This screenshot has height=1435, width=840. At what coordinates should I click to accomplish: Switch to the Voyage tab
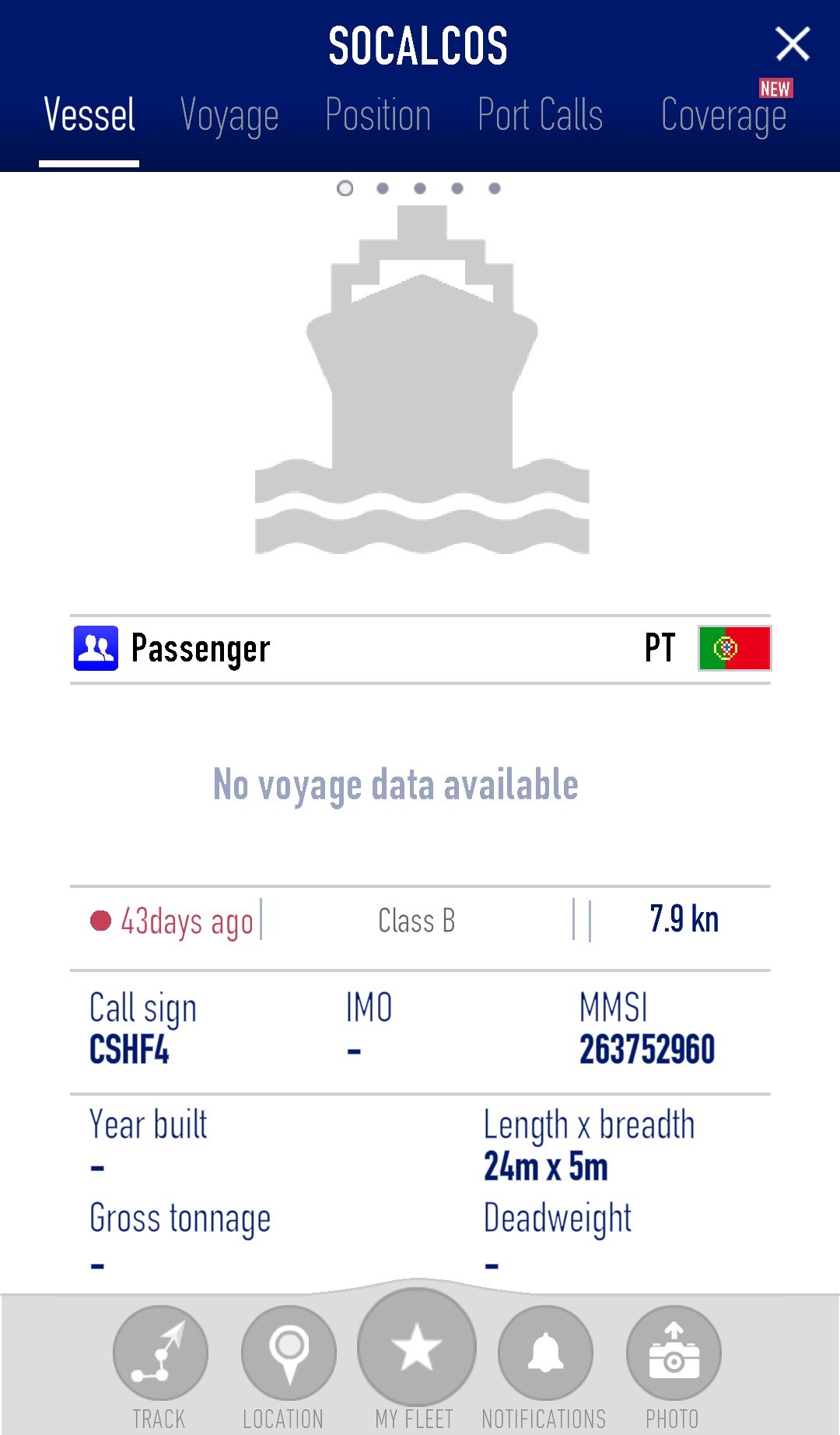pyautogui.click(x=229, y=115)
